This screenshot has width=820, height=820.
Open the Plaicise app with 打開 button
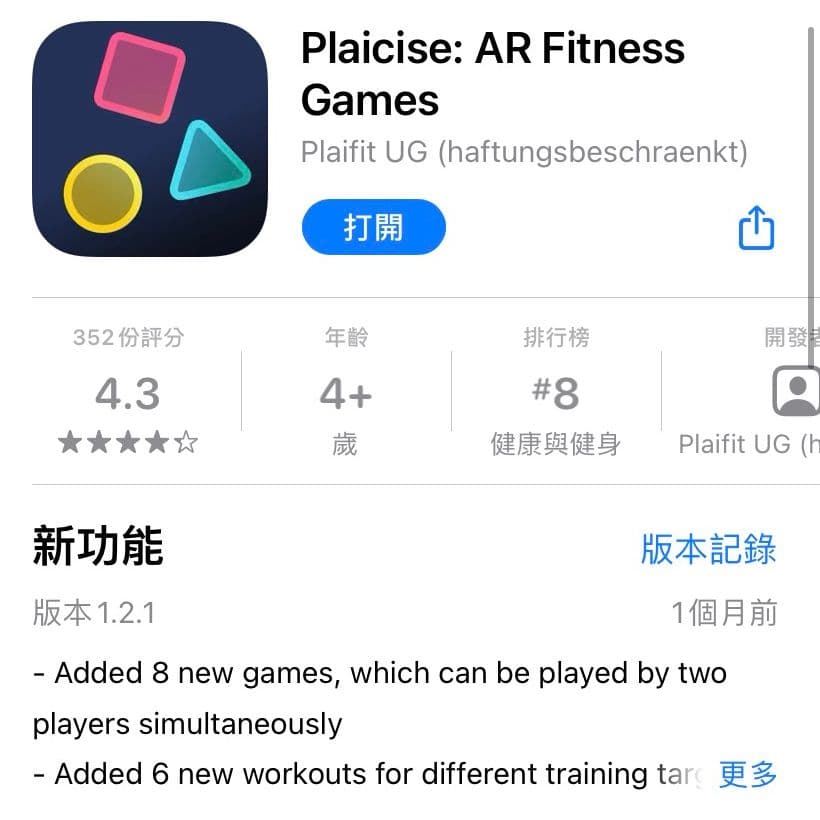point(373,228)
